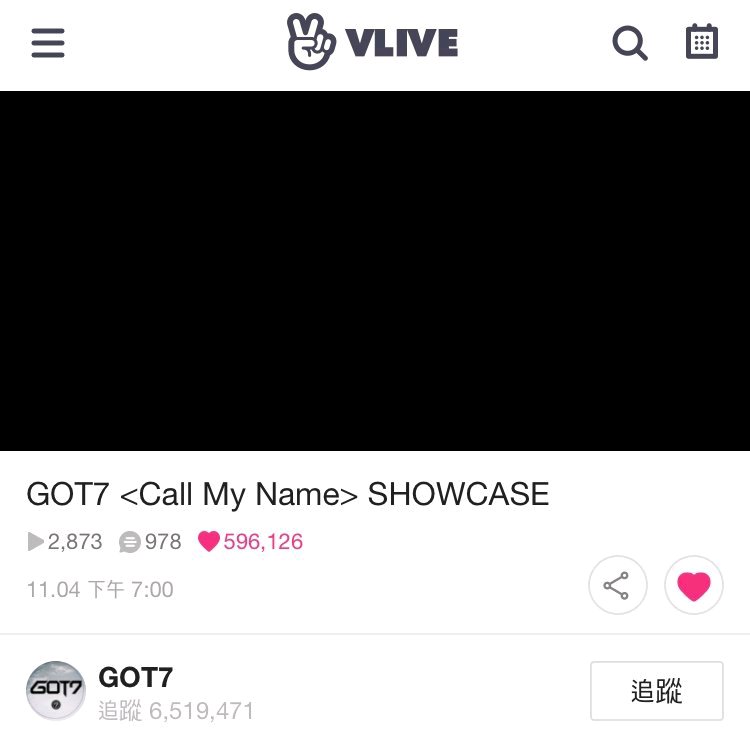Share this showcase video
Image resolution: width=750 pixels, height=746 pixels.
coord(617,585)
